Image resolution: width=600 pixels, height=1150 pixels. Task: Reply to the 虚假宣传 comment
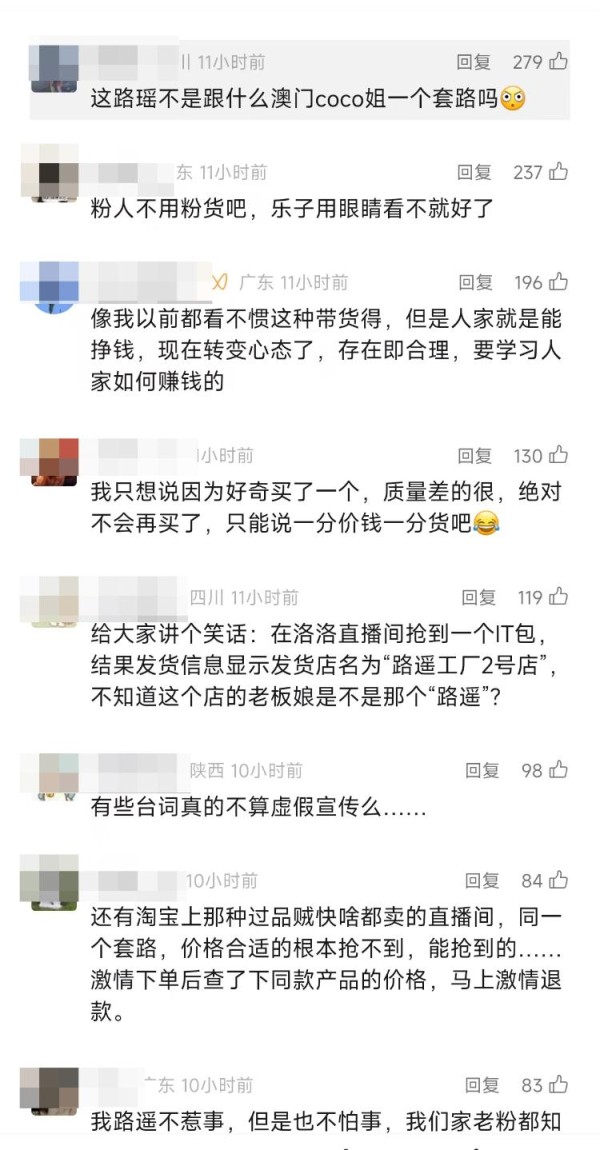coord(482,770)
